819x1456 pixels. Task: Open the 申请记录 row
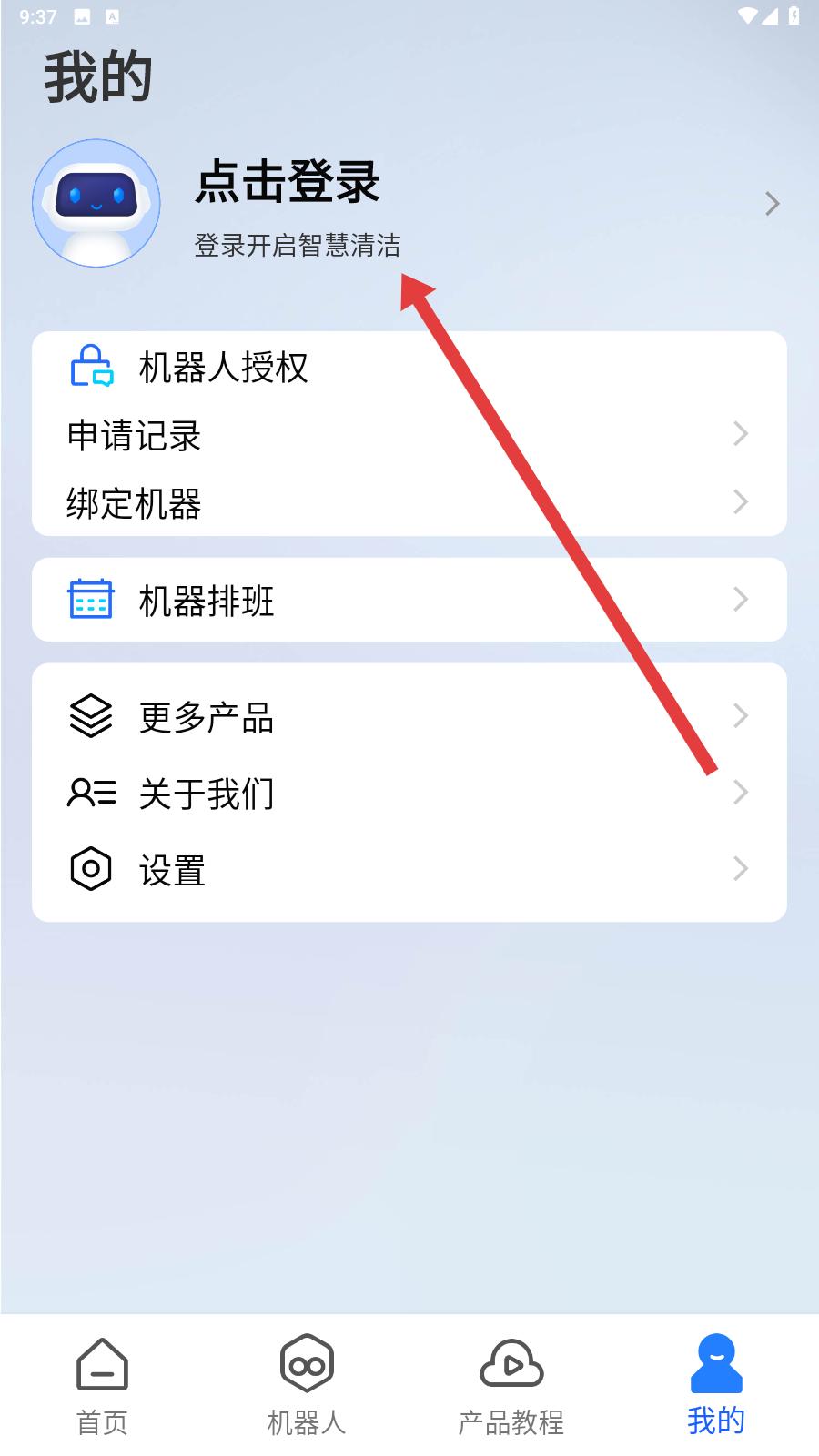pos(409,435)
